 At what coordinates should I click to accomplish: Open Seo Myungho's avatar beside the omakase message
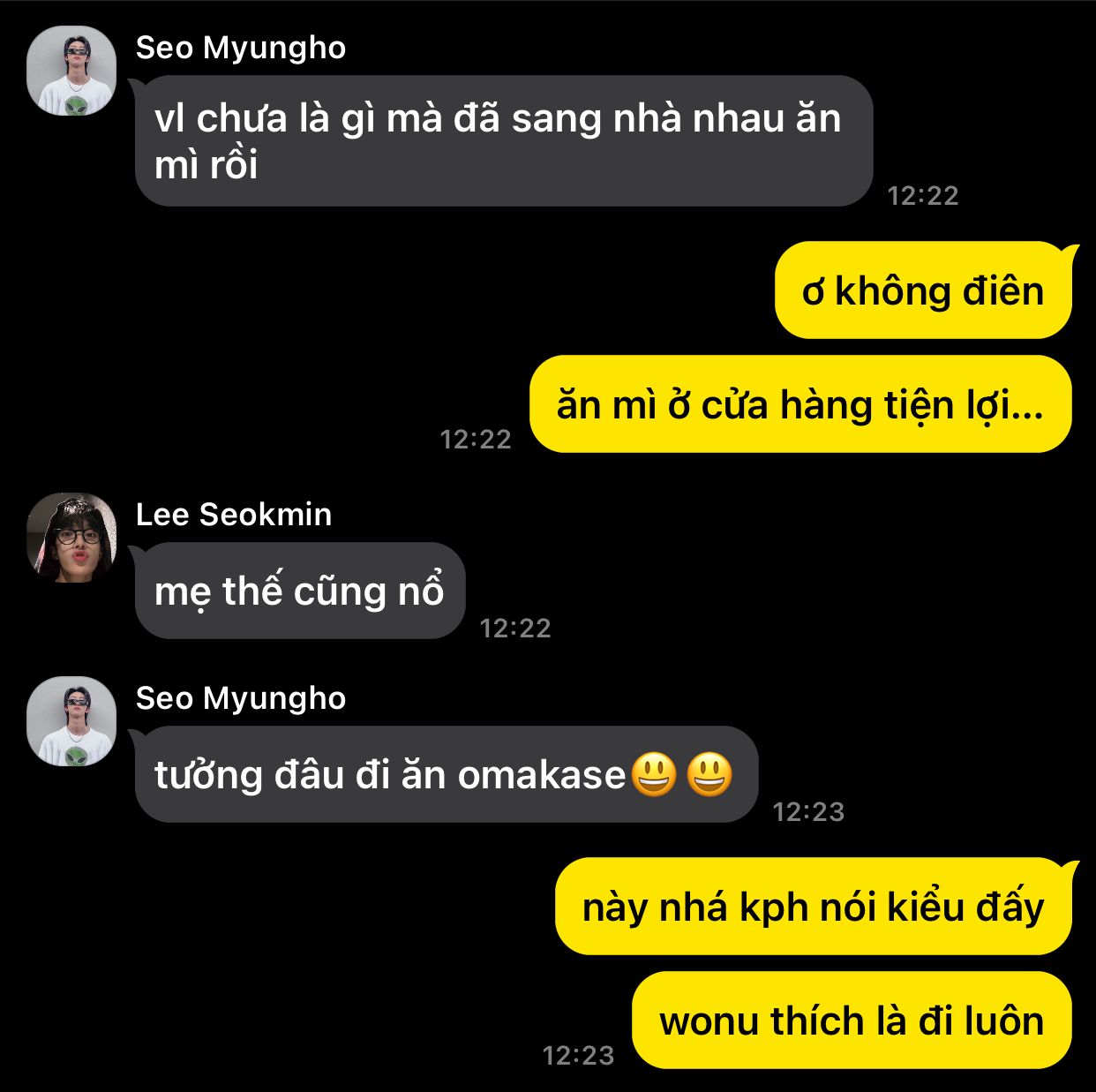click(71, 721)
